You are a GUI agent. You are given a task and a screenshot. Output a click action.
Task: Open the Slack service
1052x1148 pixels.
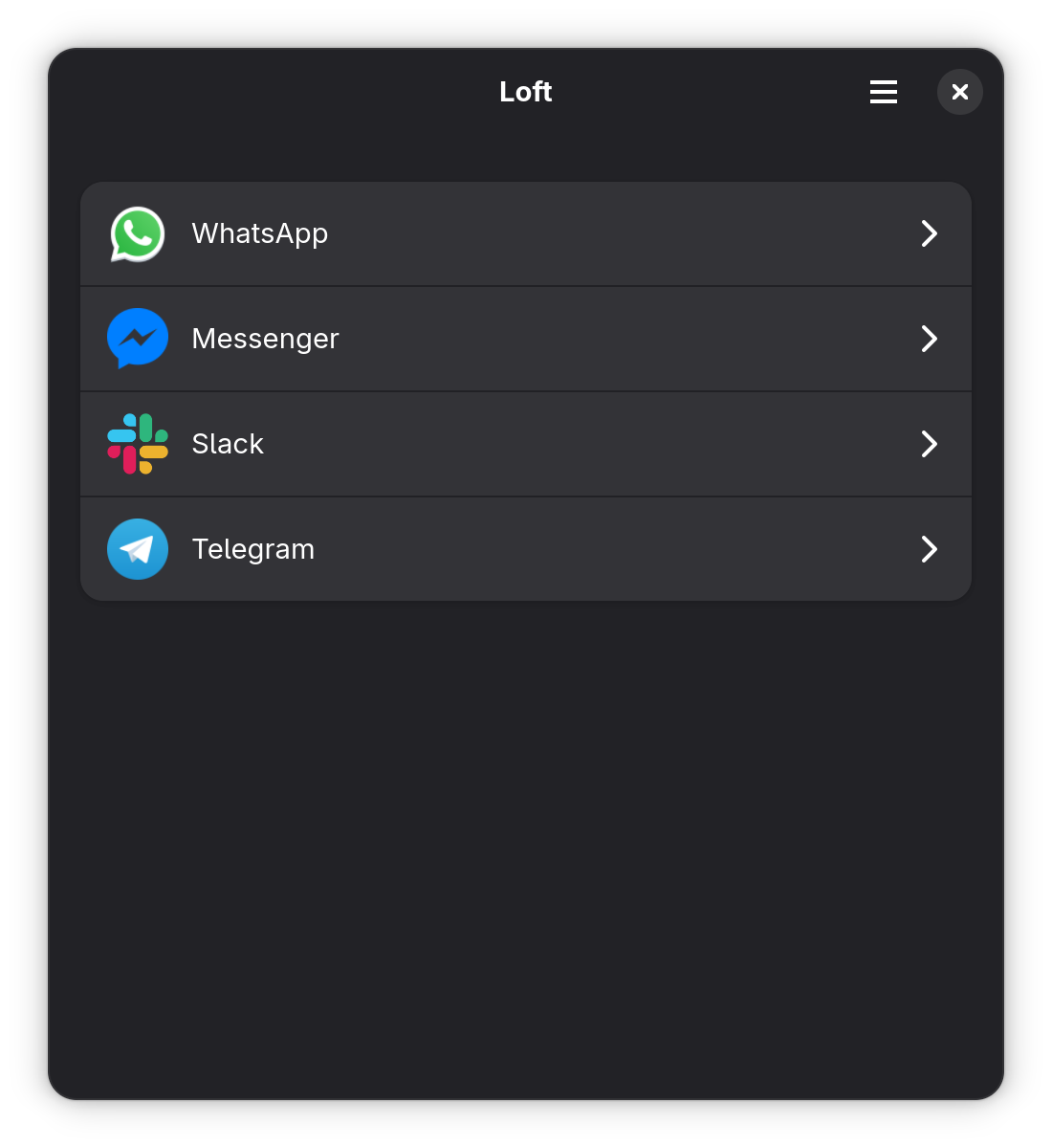pos(526,444)
